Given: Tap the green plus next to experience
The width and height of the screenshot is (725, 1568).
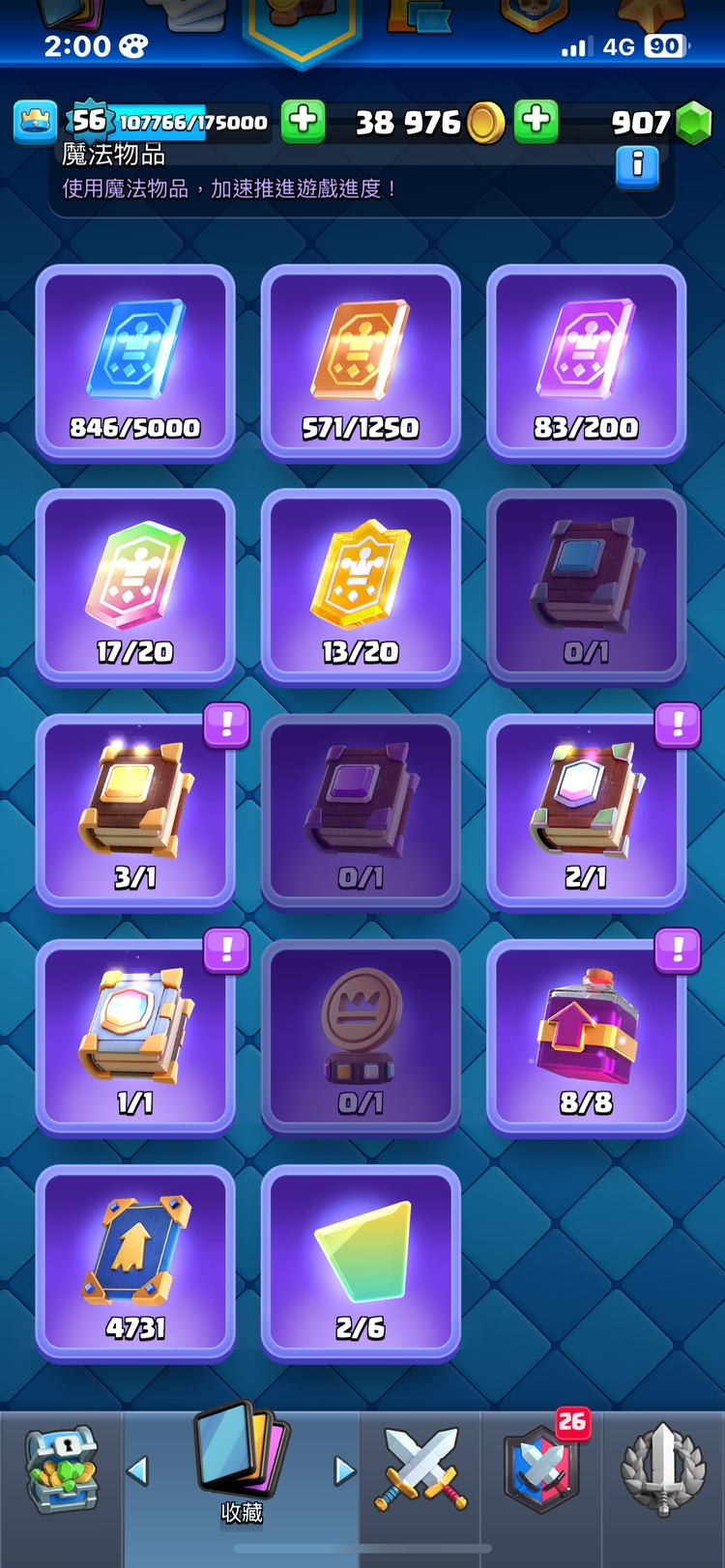Looking at the screenshot, I should click(303, 121).
